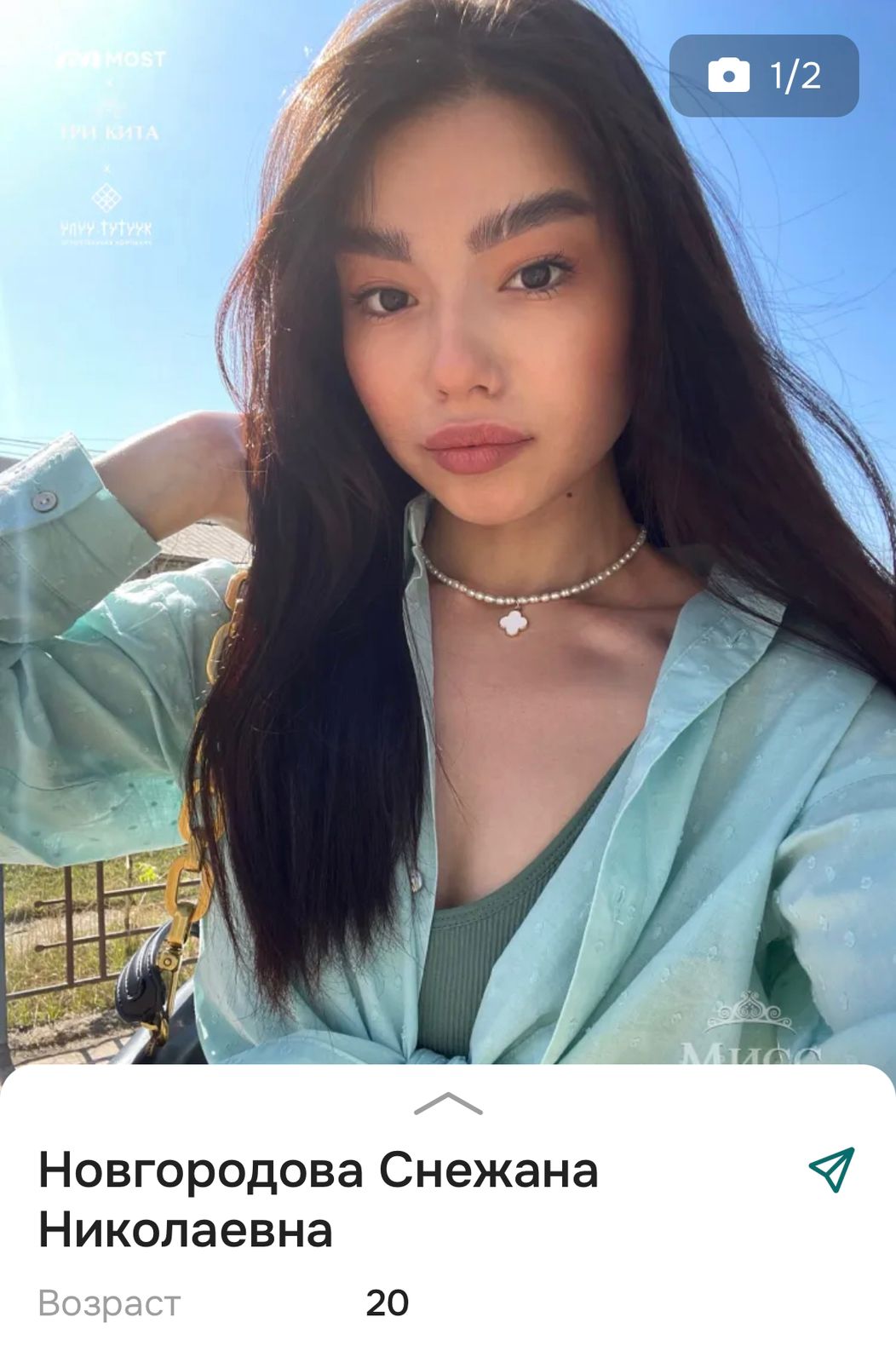896x1363 pixels.
Task: Share this contestant's profile
Action: tap(831, 1169)
